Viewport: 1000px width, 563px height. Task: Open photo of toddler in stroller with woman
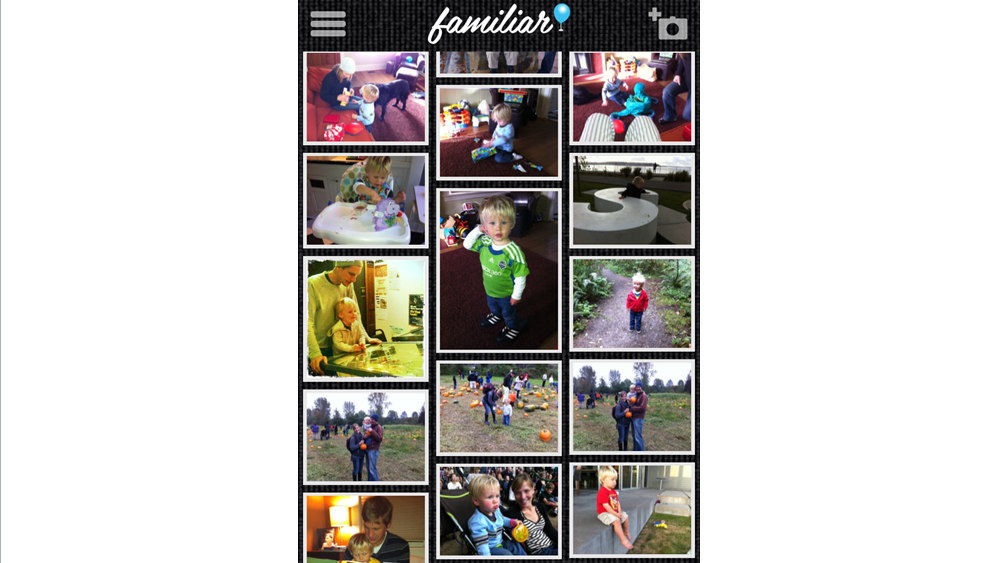pyautogui.click(x=499, y=510)
